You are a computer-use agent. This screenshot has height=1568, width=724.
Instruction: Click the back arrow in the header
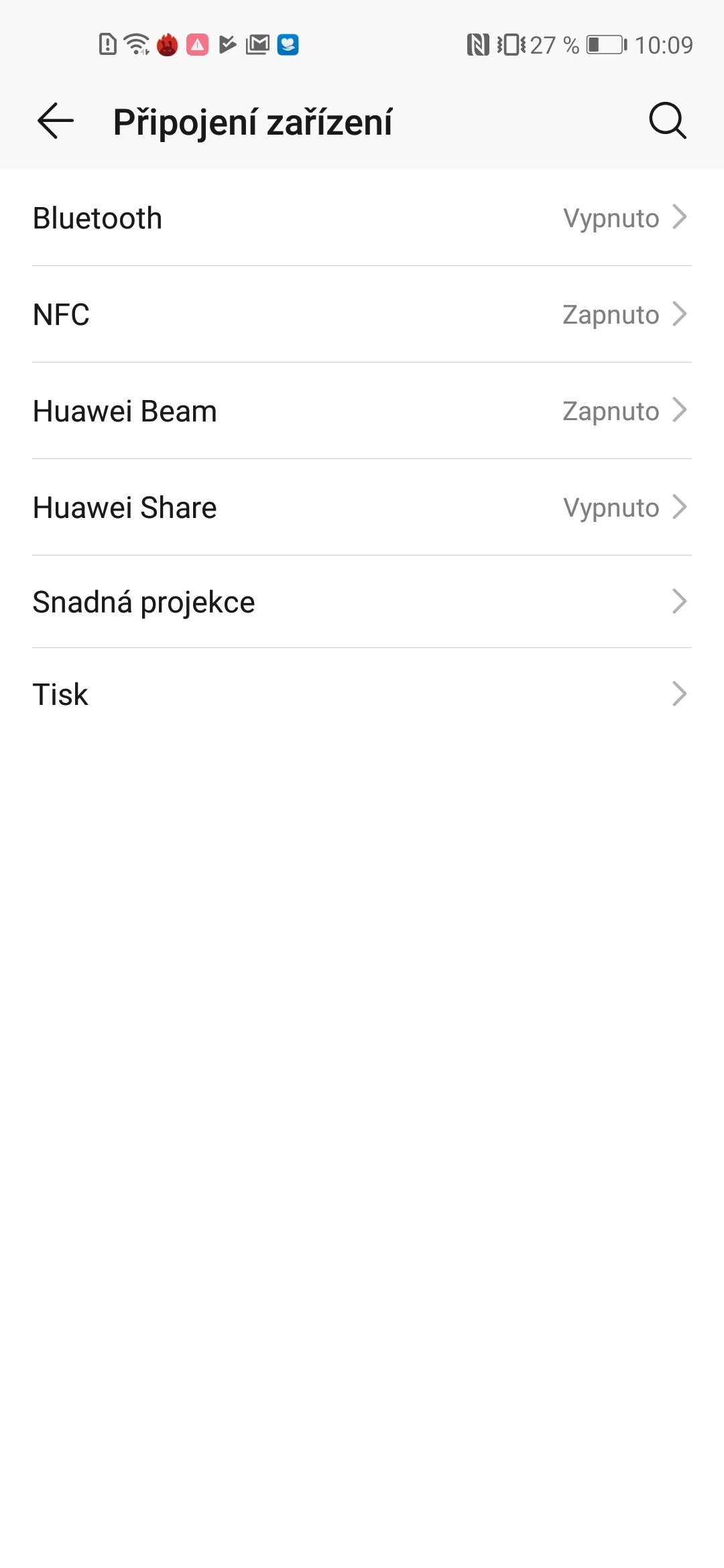tap(54, 122)
